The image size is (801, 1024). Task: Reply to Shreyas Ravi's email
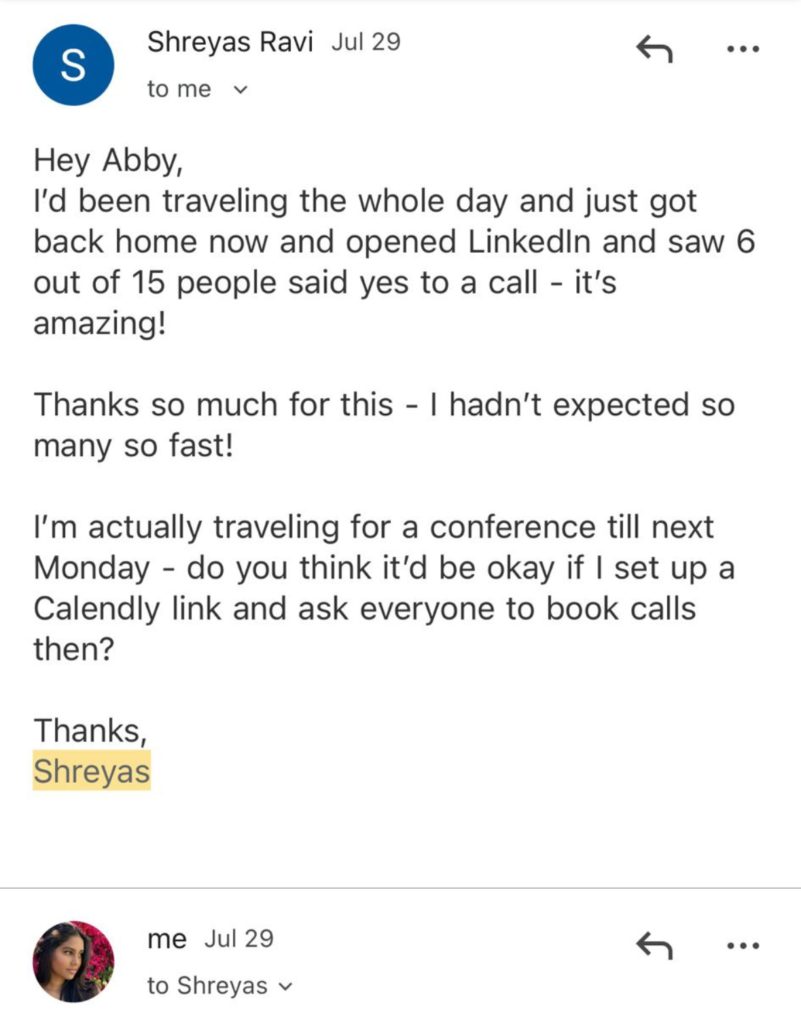653,47
